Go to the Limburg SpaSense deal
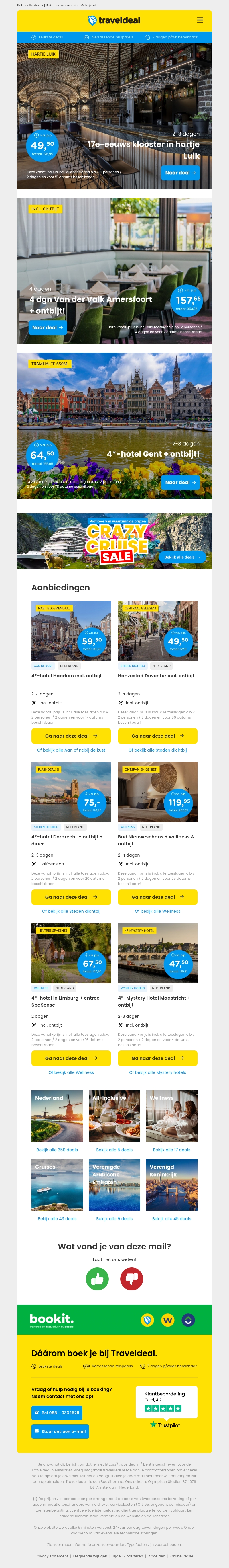229x1568 pixels. point(71,1058)
